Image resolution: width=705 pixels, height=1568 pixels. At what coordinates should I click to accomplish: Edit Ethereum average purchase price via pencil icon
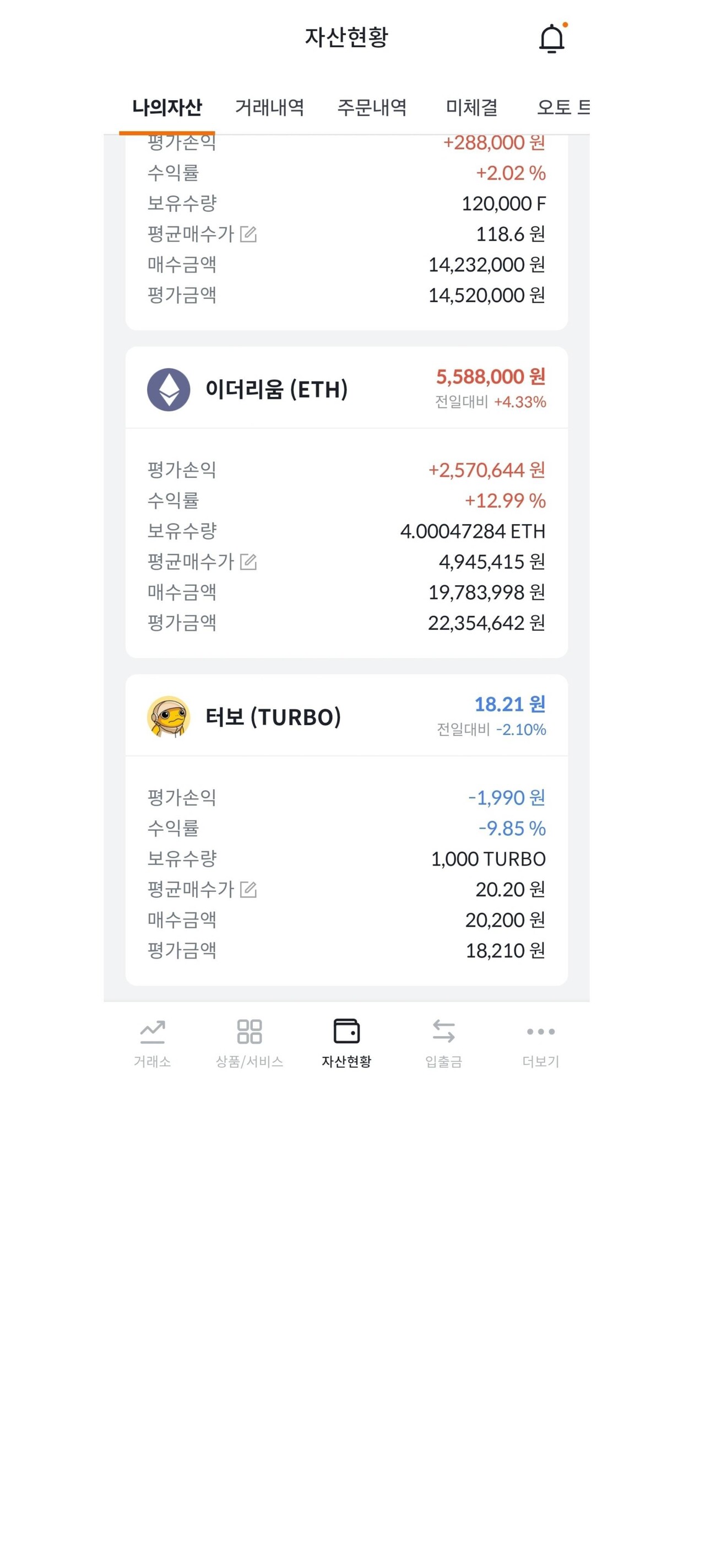pyautogui.click(x=249, y=562)
